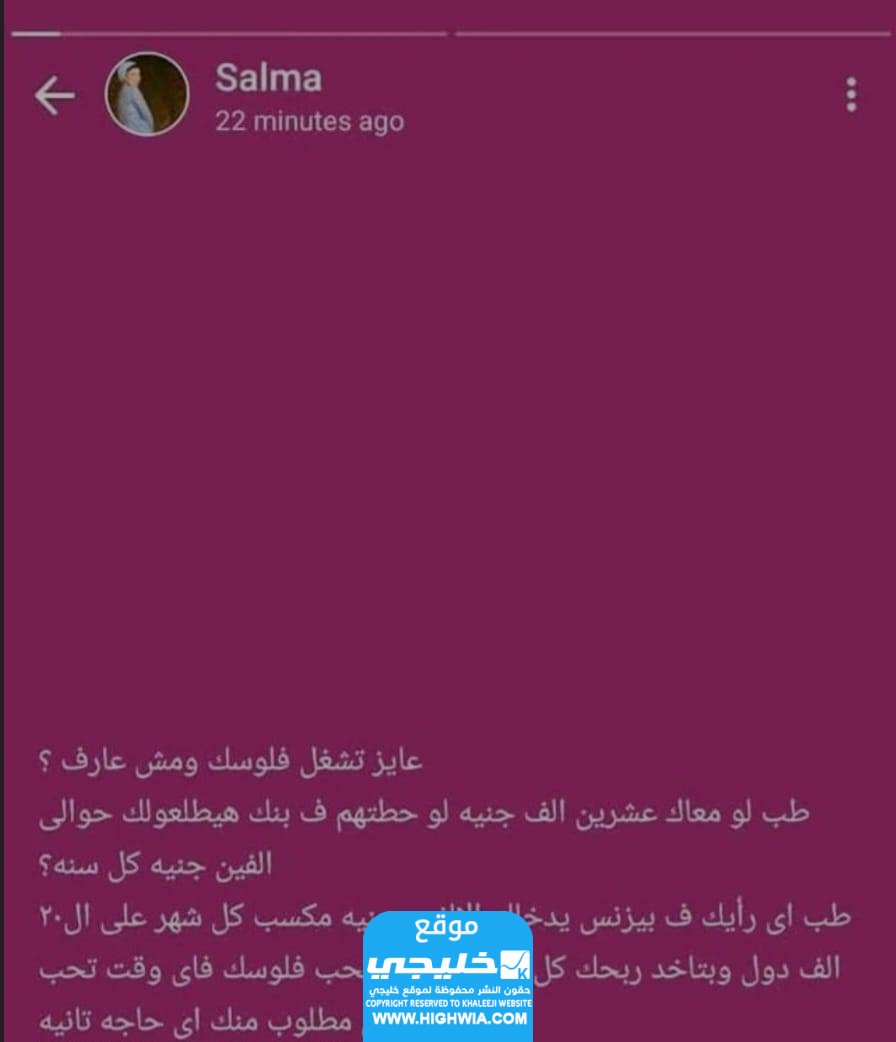This screenshot has height=1042, width=896.
Task: Tap the kebab icon to reveal status actions
Action: coord(852,96)
